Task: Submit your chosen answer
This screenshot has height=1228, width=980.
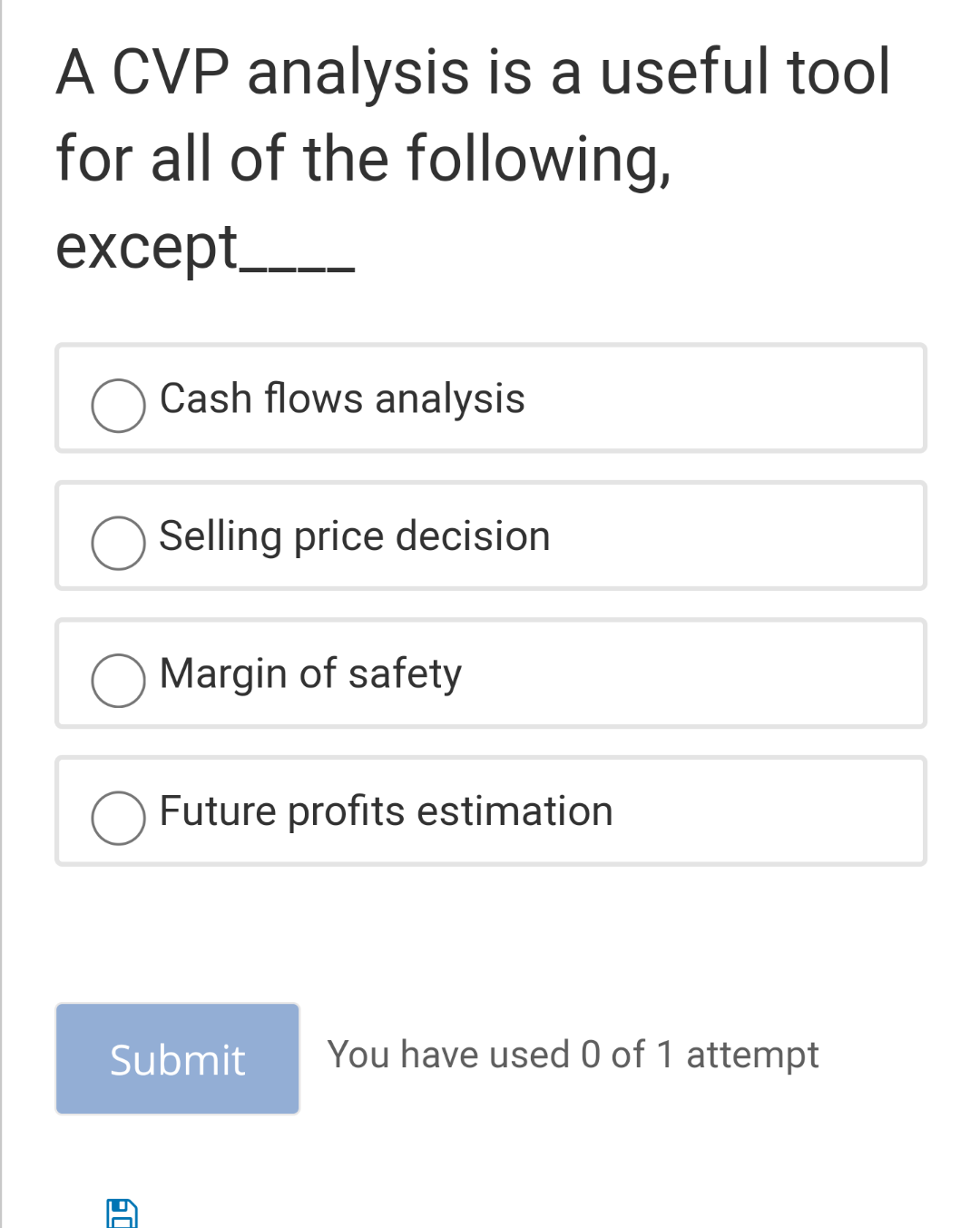Action: [x=177, y=1057]
